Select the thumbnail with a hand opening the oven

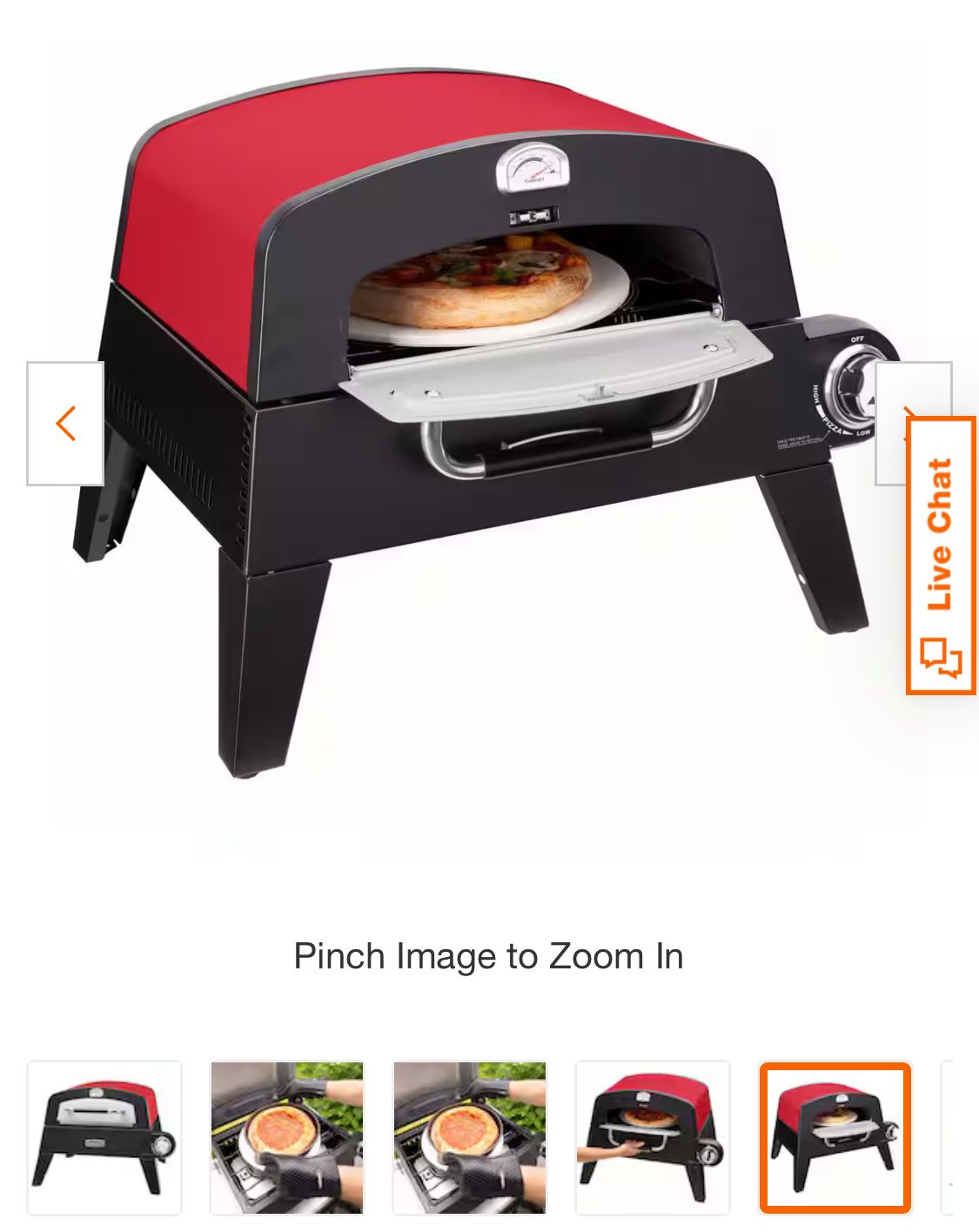[652, 1137]
